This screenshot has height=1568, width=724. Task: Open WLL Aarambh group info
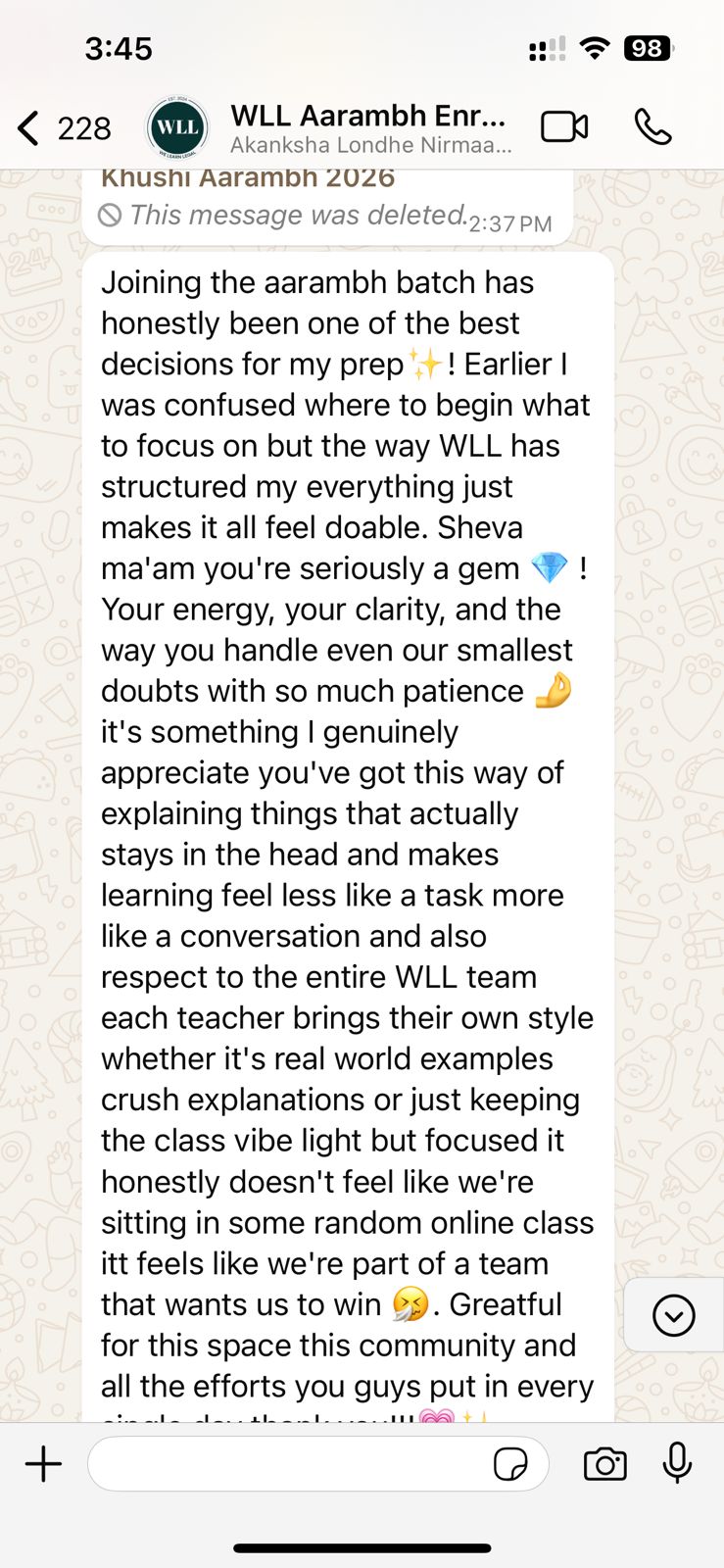coord(370,128)
